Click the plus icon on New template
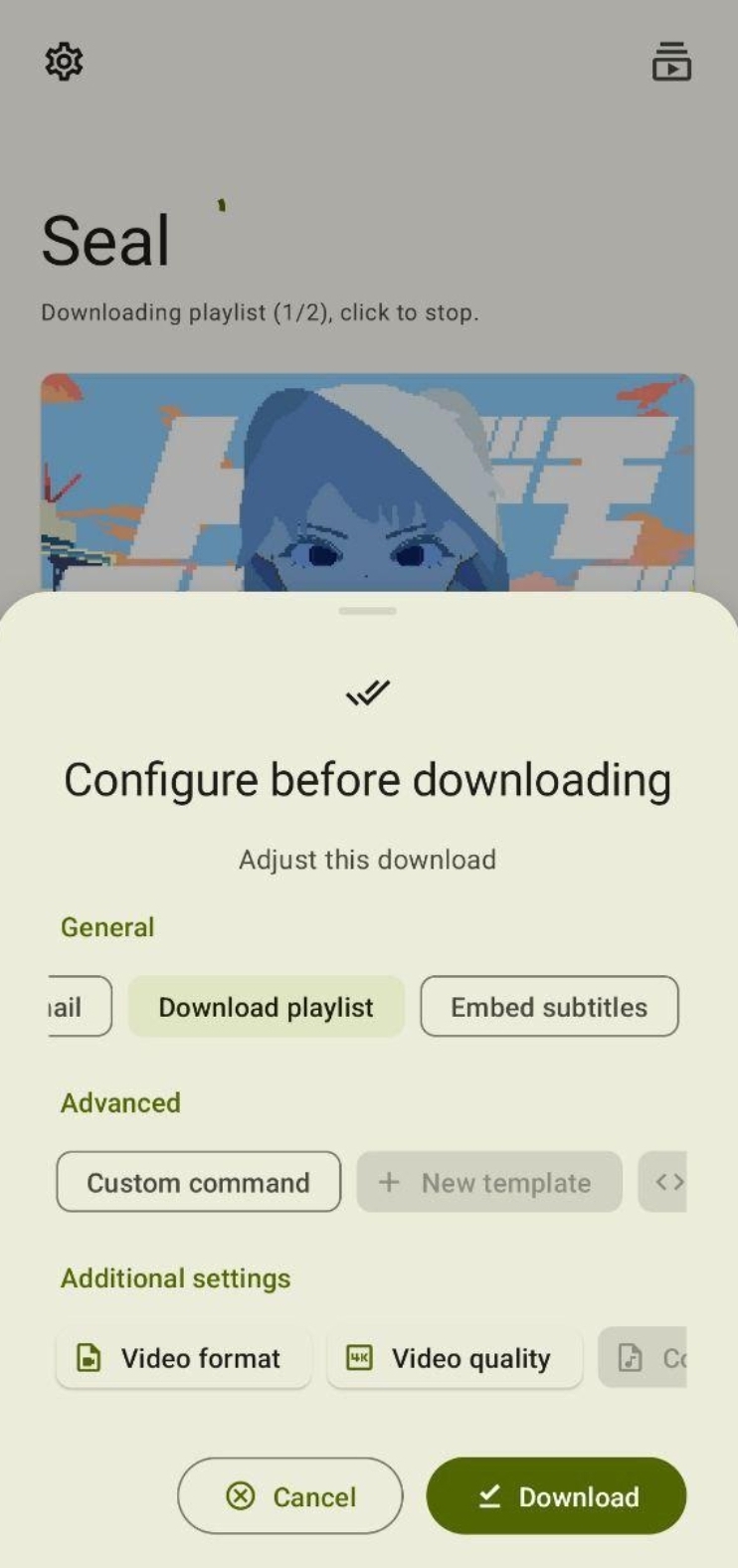The height and width of the screenshot is (1568, 738). tap(388, 1182)
